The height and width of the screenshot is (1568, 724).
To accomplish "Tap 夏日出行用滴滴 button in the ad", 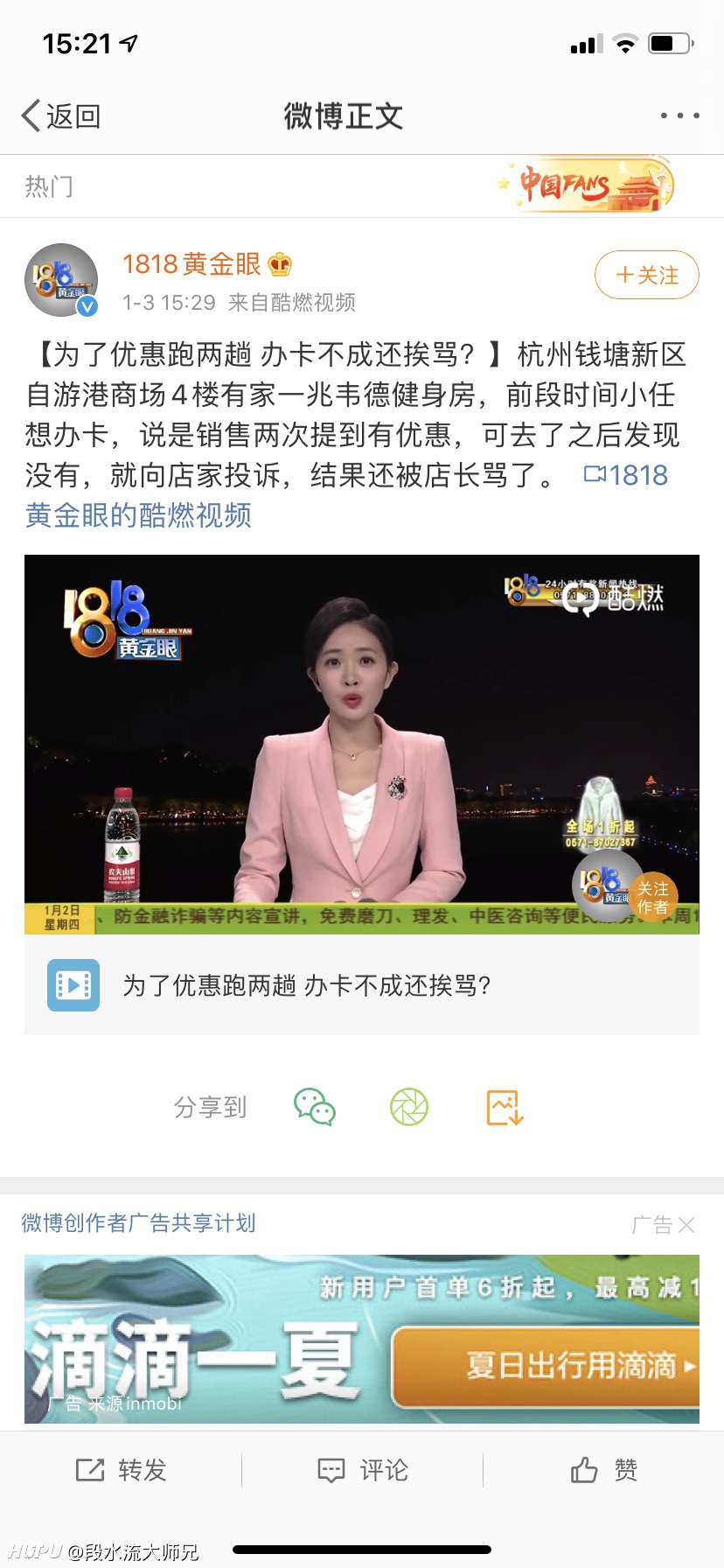I will (546, 1366).
